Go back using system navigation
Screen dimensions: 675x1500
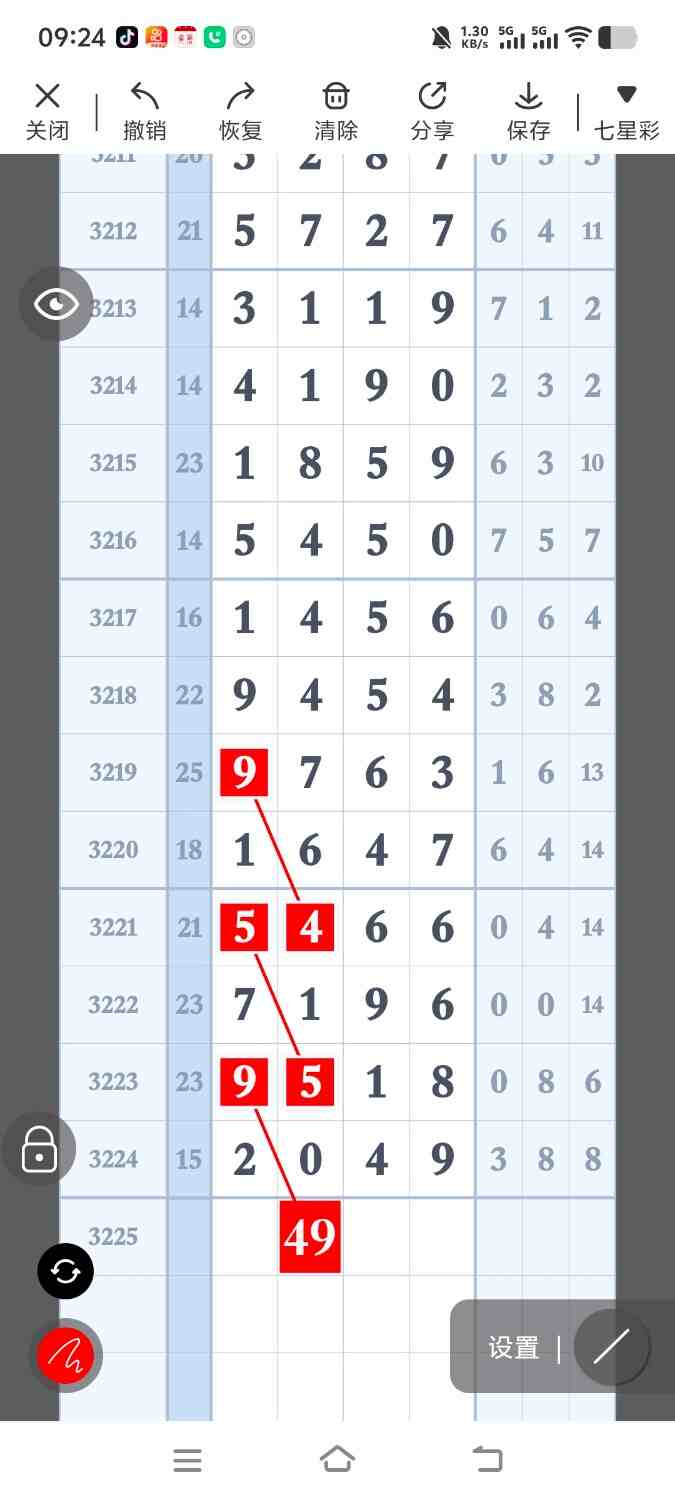pyautogui.click(x=488, y=1459)
